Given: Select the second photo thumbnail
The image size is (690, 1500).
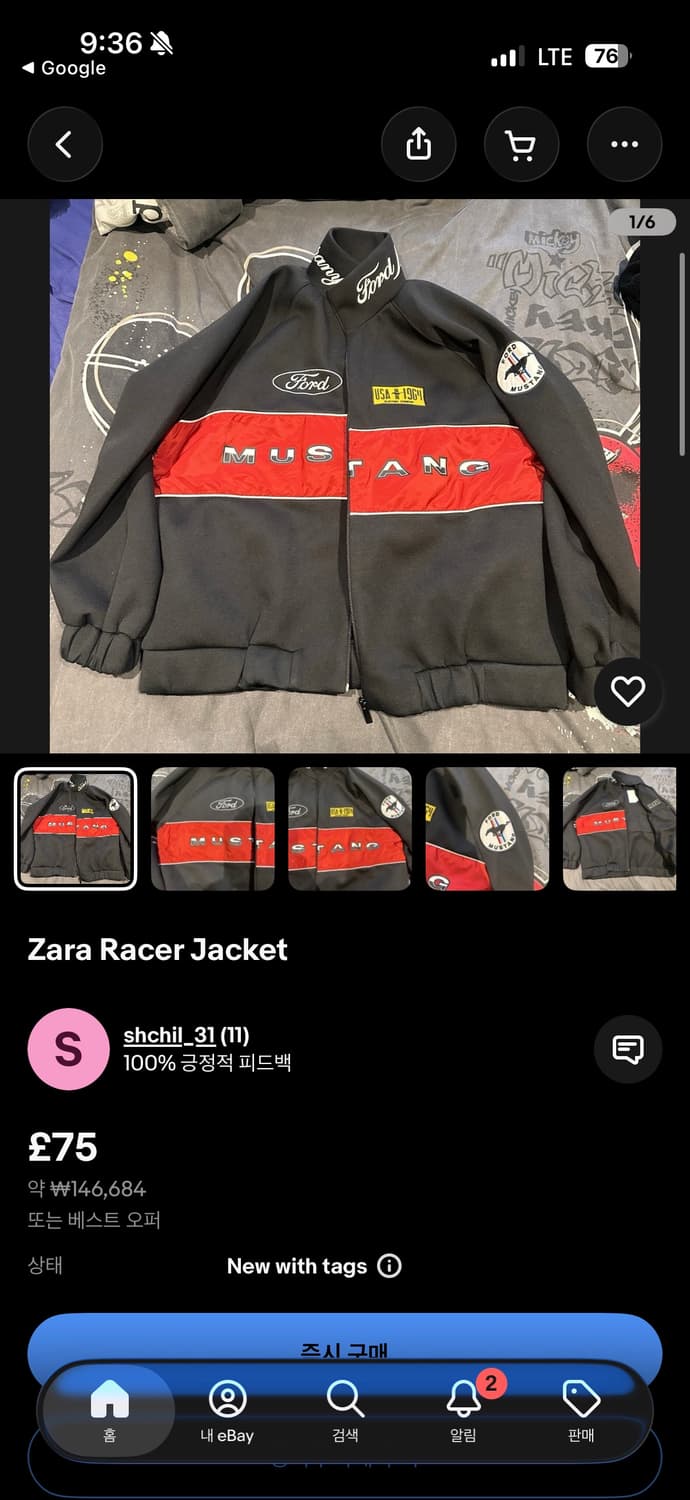Looking at the screenshot, I should [x=212, y=828].
